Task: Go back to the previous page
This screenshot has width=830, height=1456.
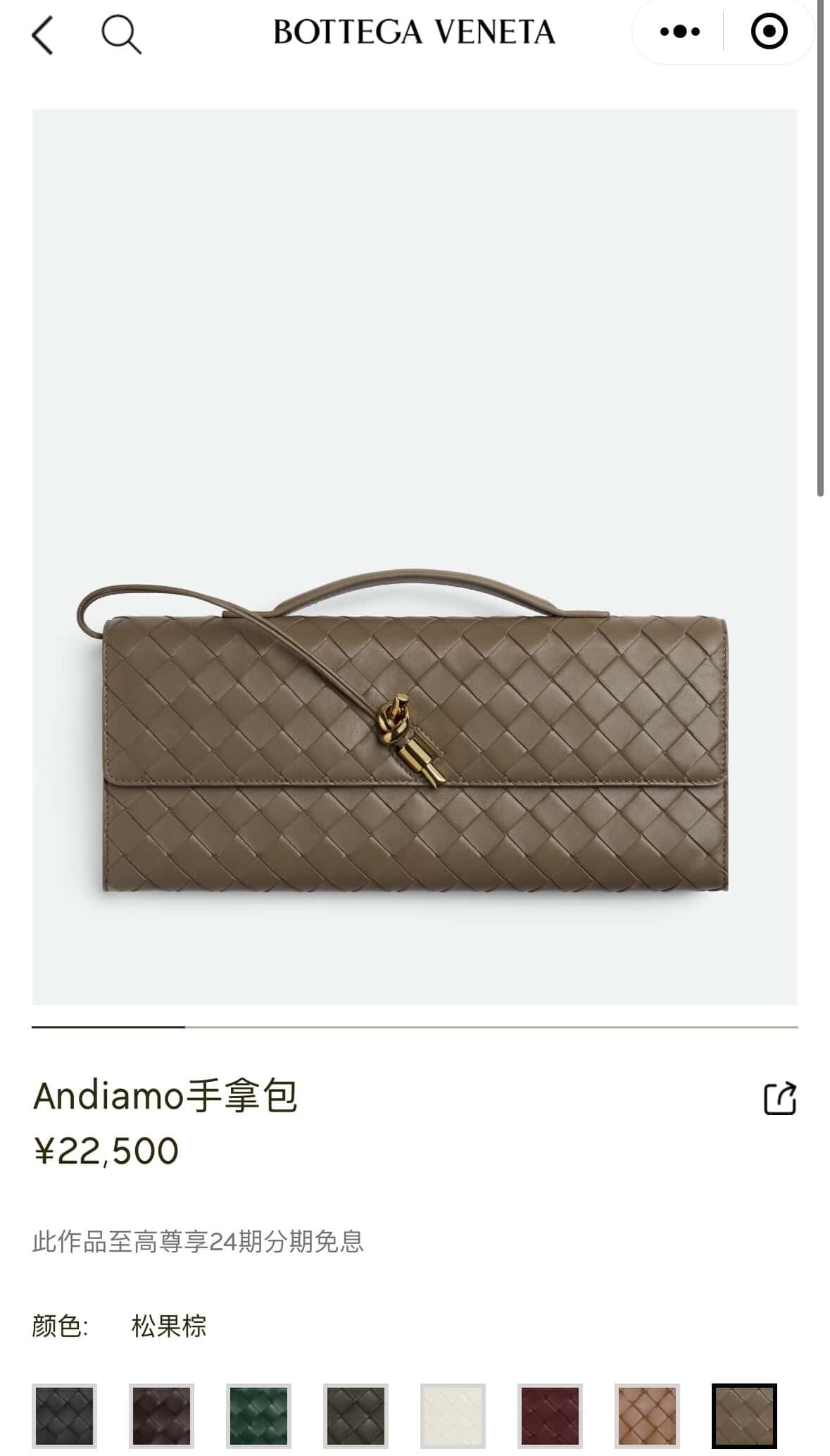Action: [42, 35]
